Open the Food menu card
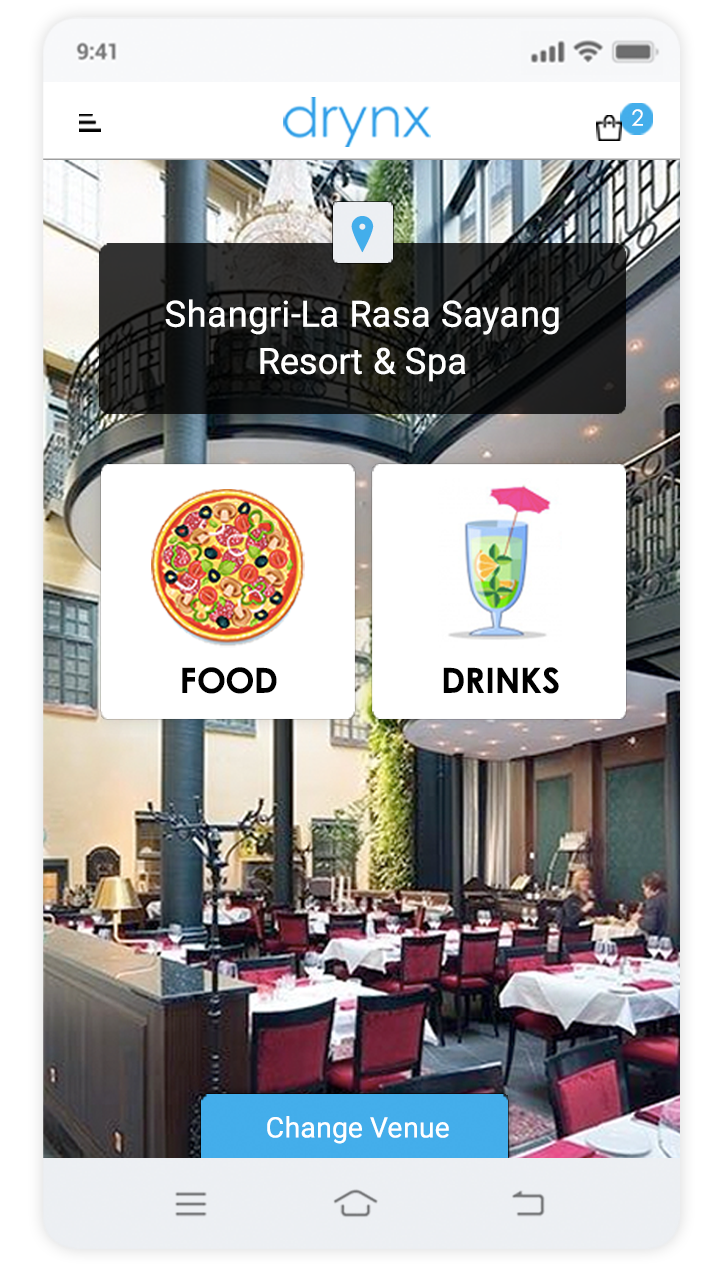 click(x=228, y=591)
